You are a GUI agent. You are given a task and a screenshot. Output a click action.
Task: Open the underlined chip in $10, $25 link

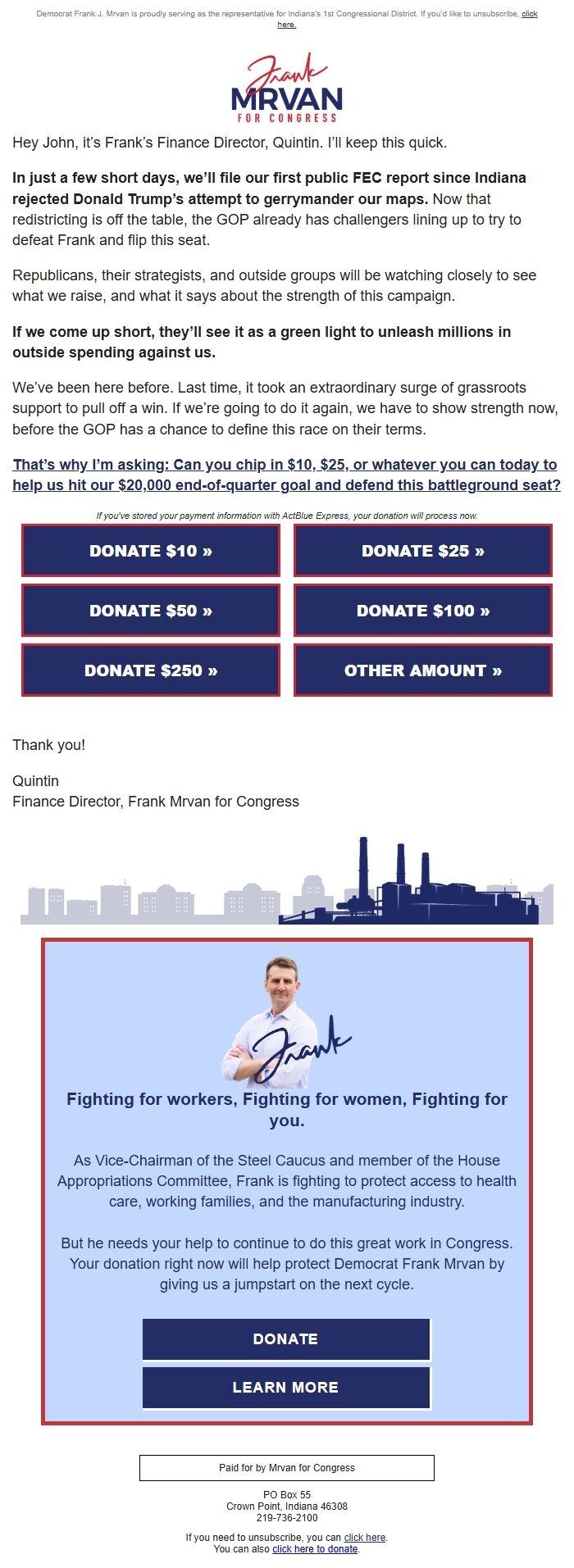(286, 475)
